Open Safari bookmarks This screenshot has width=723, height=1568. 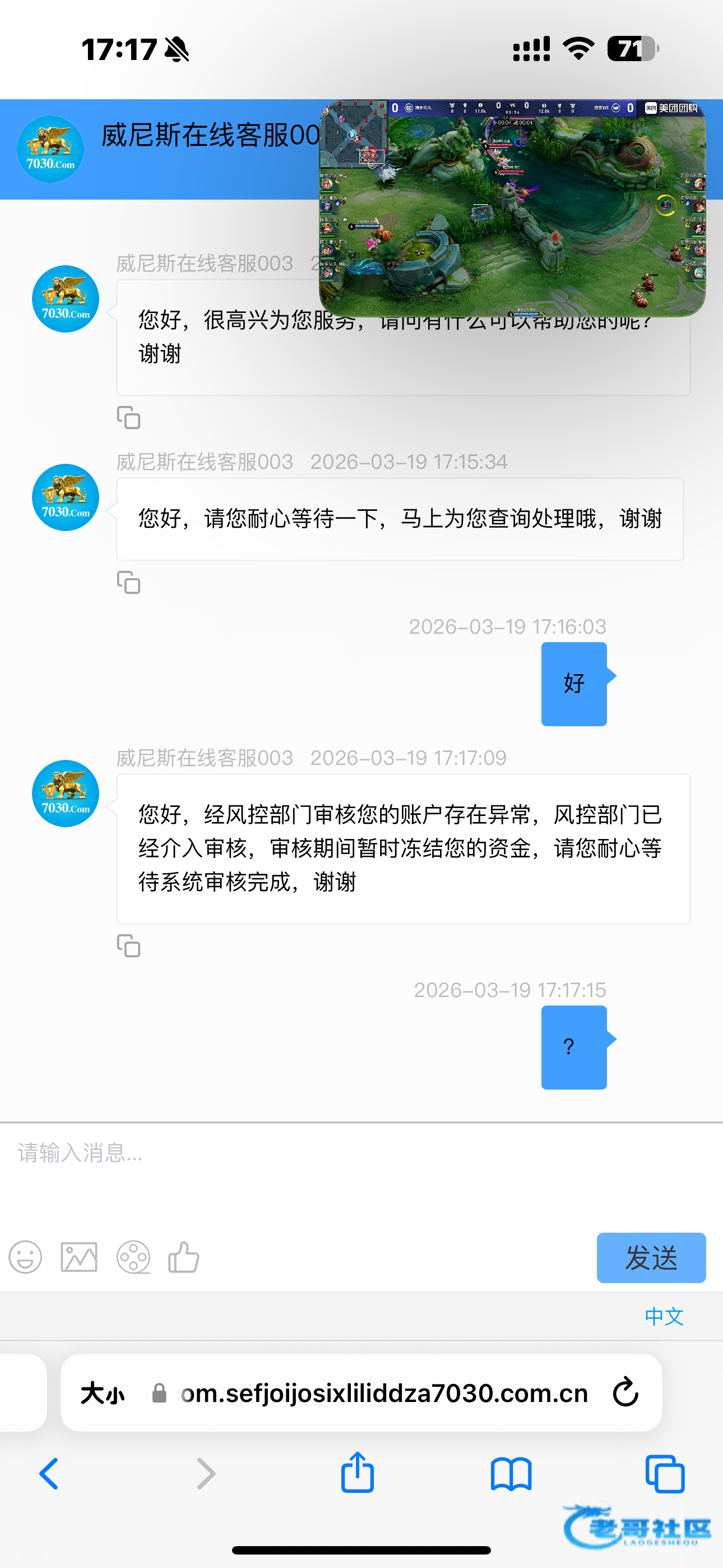click(511, 1474)
